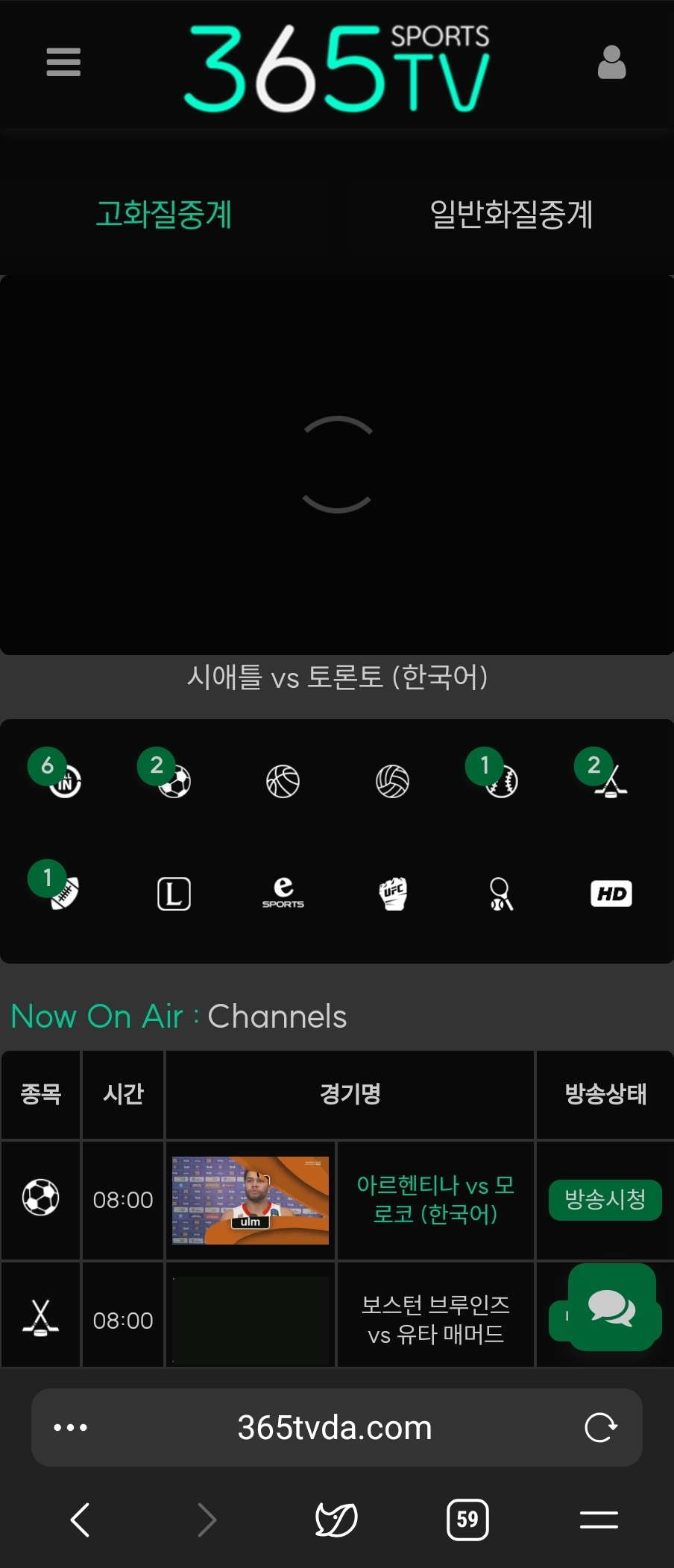Open the floating chat button
Viewport: 674px width, 1568px height.
click(x=612, y=1307)
